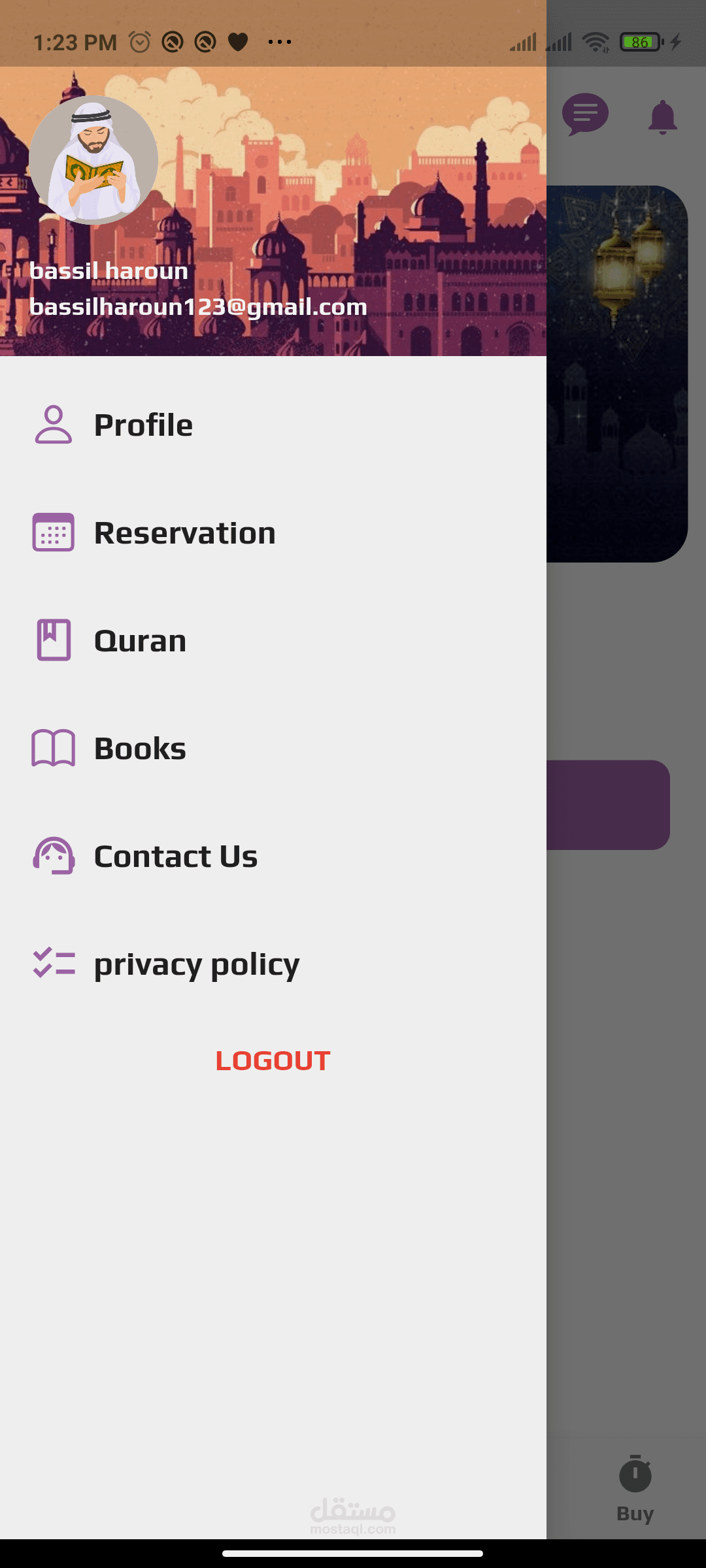
Task: Go to Reservation
Action: (x=184, y=533)
